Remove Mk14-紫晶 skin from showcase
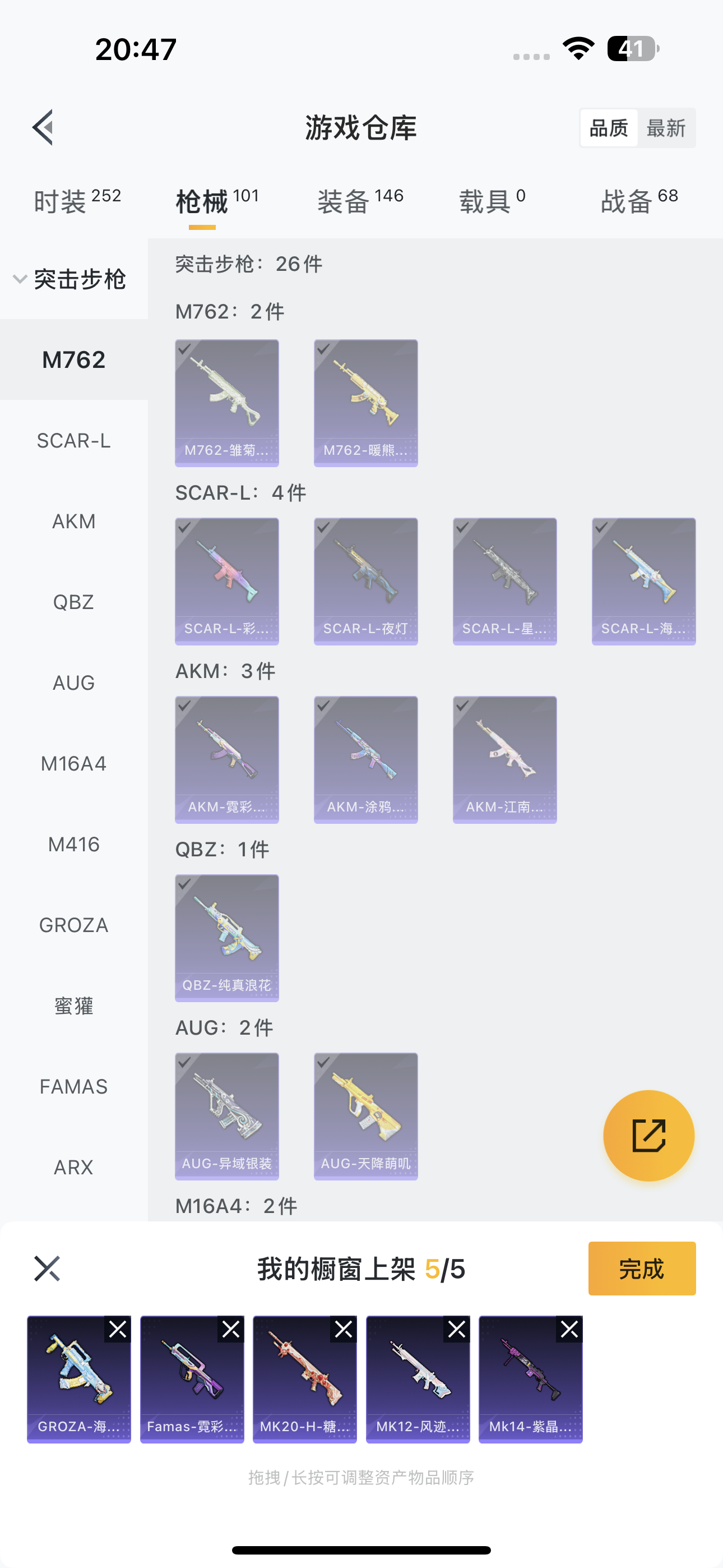Image resolution: width=723 pixels, height=1568 pixels. pos(569,1330)
